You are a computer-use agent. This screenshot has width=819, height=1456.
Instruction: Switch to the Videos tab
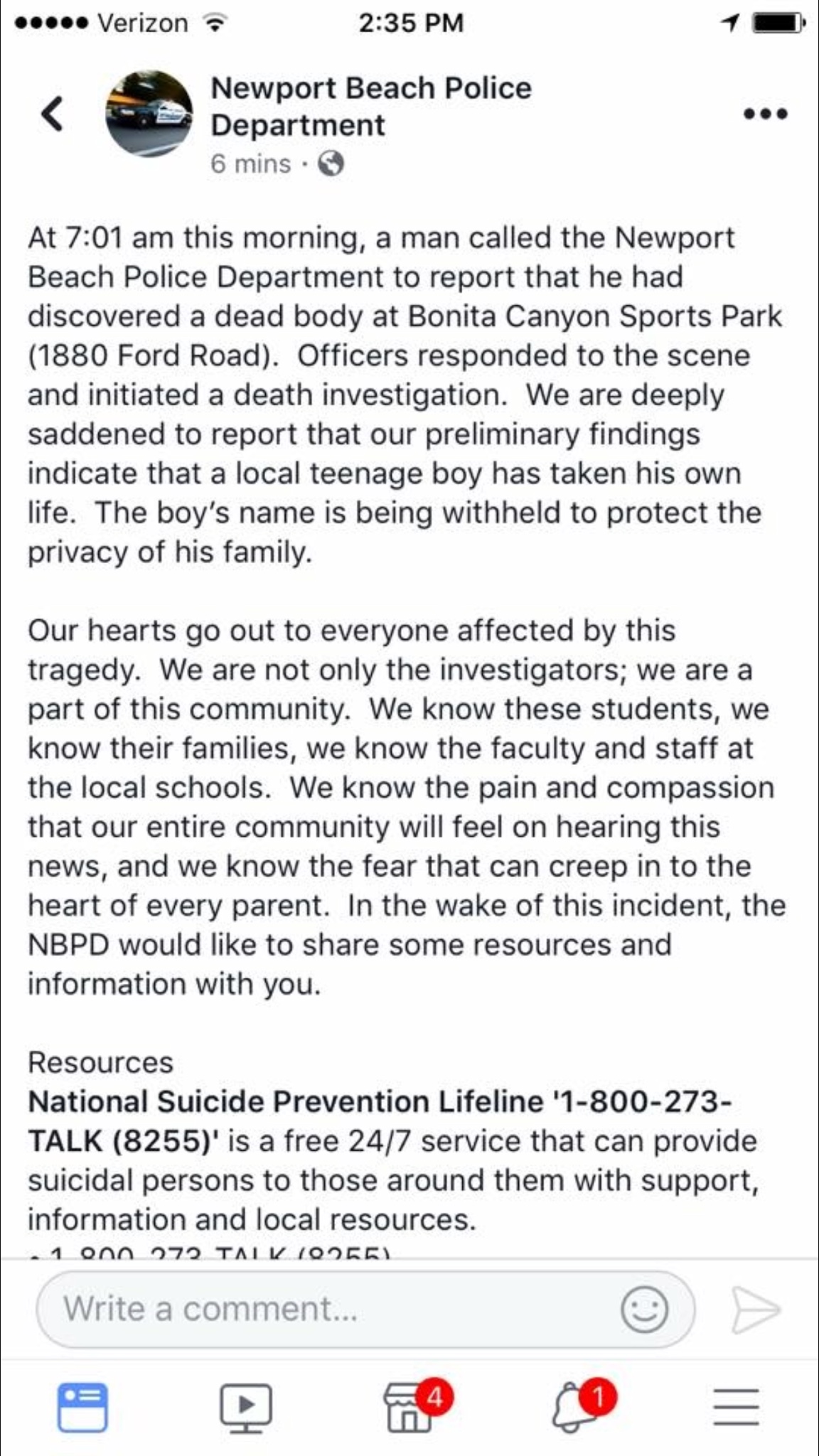pyautogui.click(x=245, y=1406)
